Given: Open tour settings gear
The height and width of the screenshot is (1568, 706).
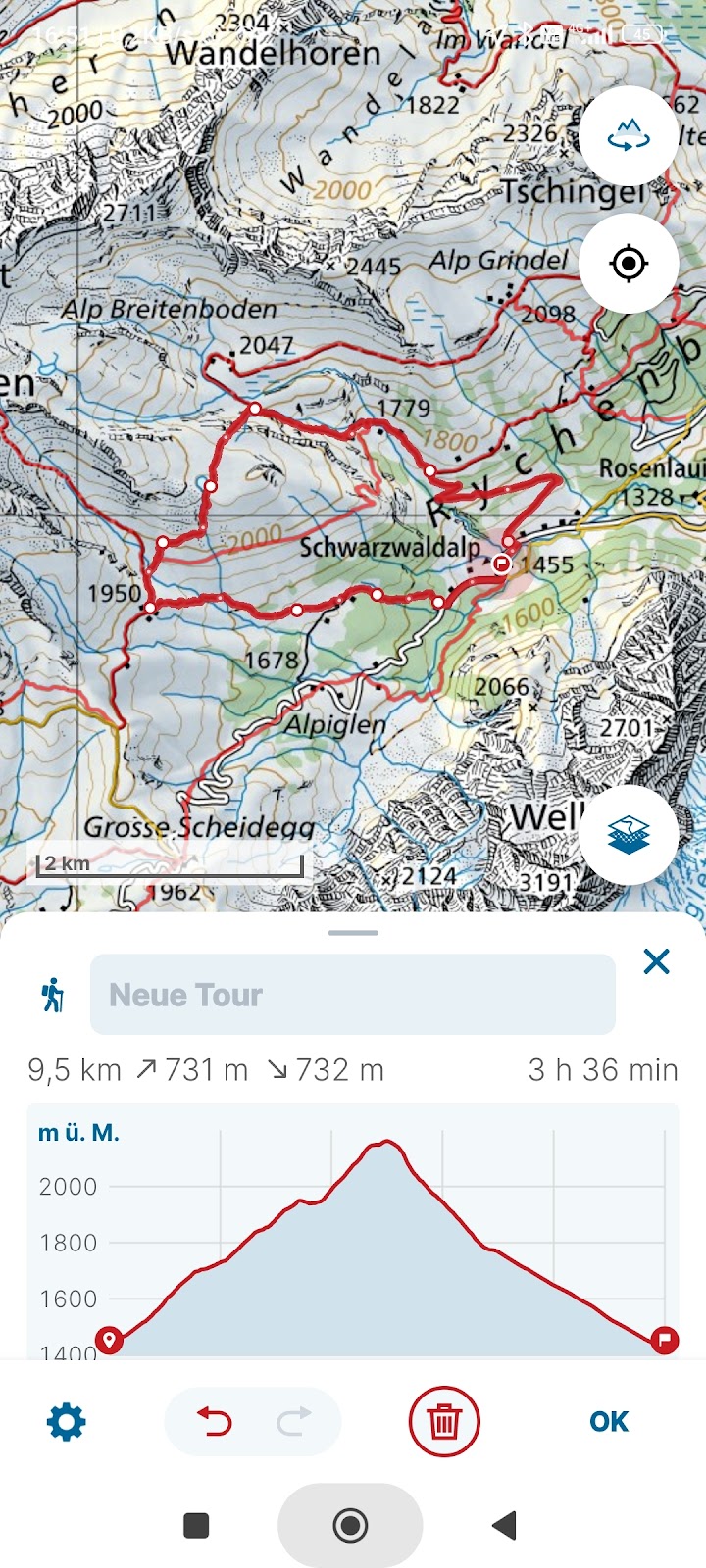Looking at the screenshot, I should [67, 1421].
